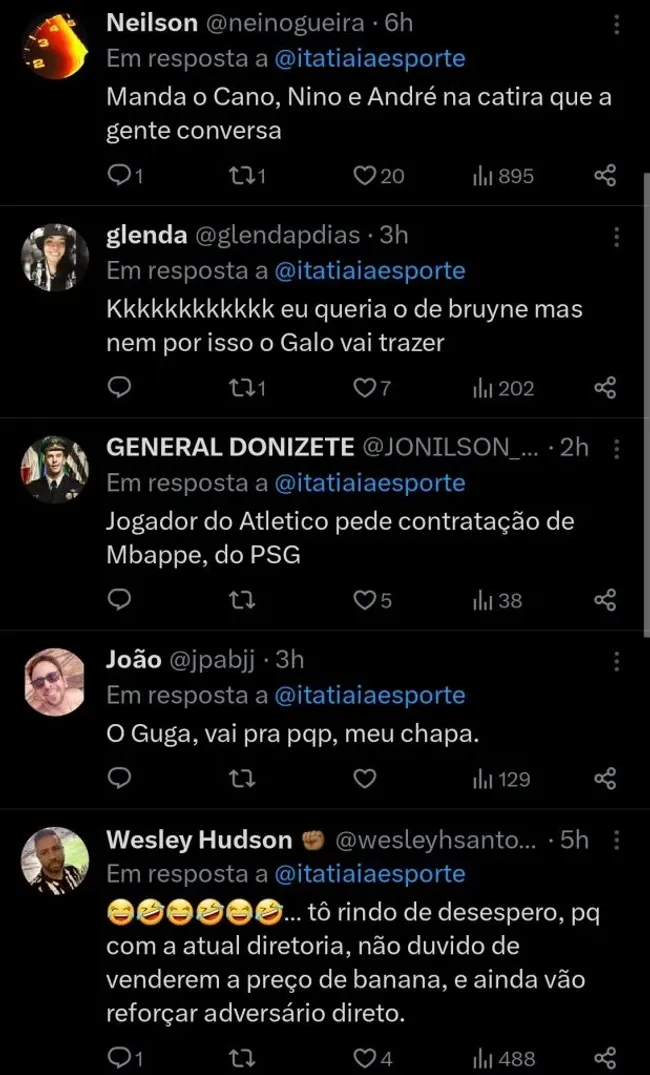Share João's reply about Guga
Viewport: 650px width, 1075px height.
click(605, 778)
